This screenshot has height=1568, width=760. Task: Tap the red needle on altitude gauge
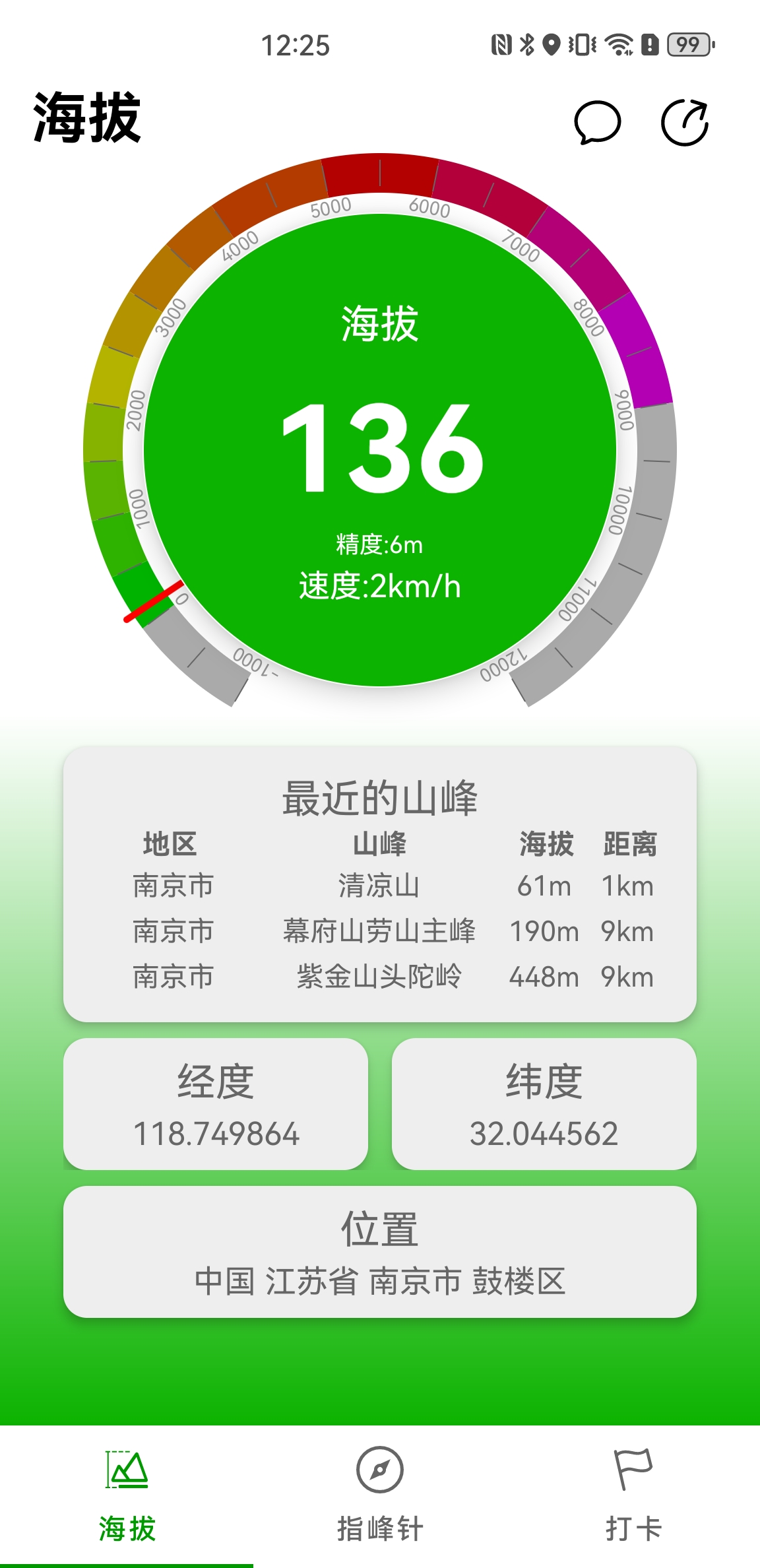tap(152, 602)
